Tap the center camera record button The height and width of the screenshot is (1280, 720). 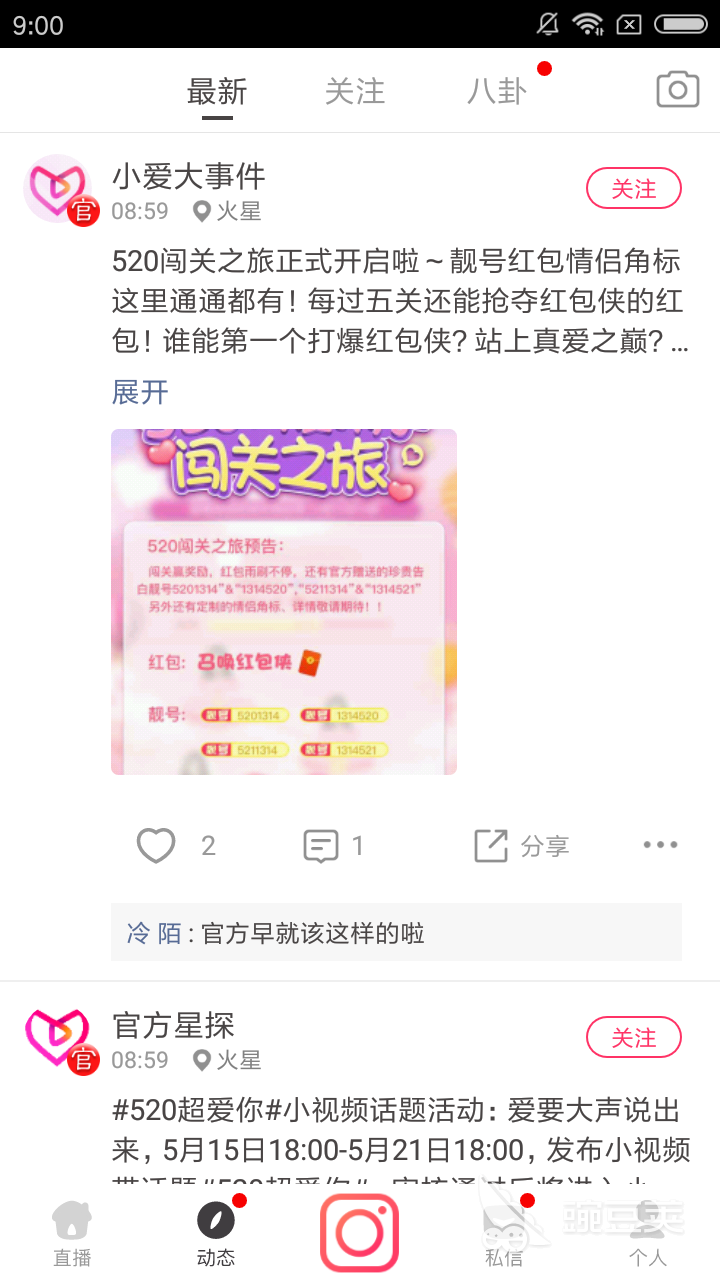click(x=360, y=1233)
